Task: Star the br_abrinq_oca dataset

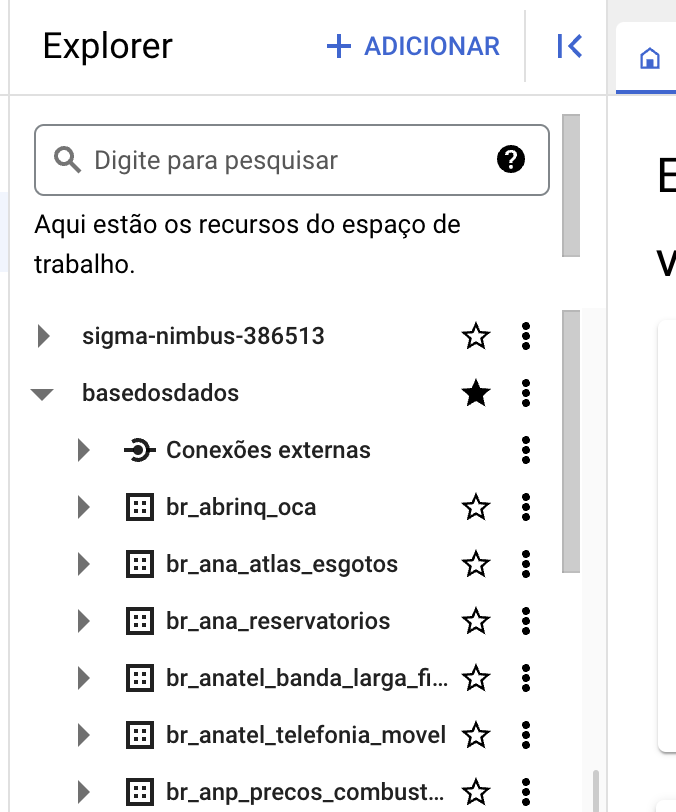Action: (476, 508)
